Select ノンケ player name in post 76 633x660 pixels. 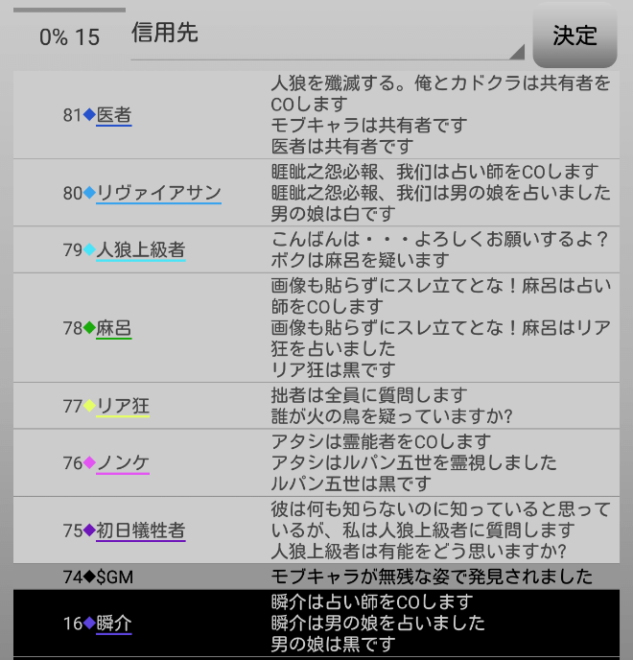123,462
